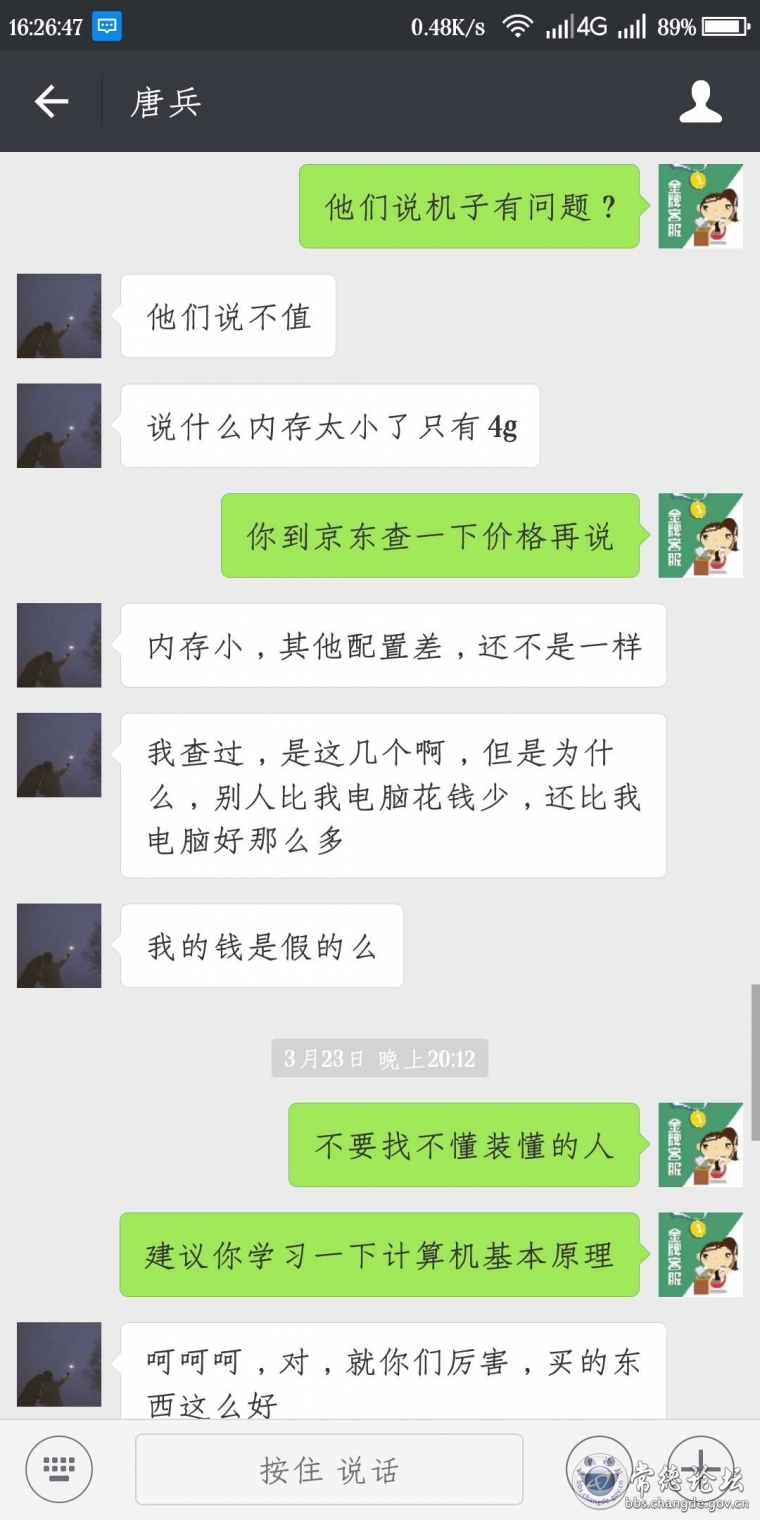Open the chat info profile icon
This screenshot has width=760, height=1520.
(x=700, y=102)
